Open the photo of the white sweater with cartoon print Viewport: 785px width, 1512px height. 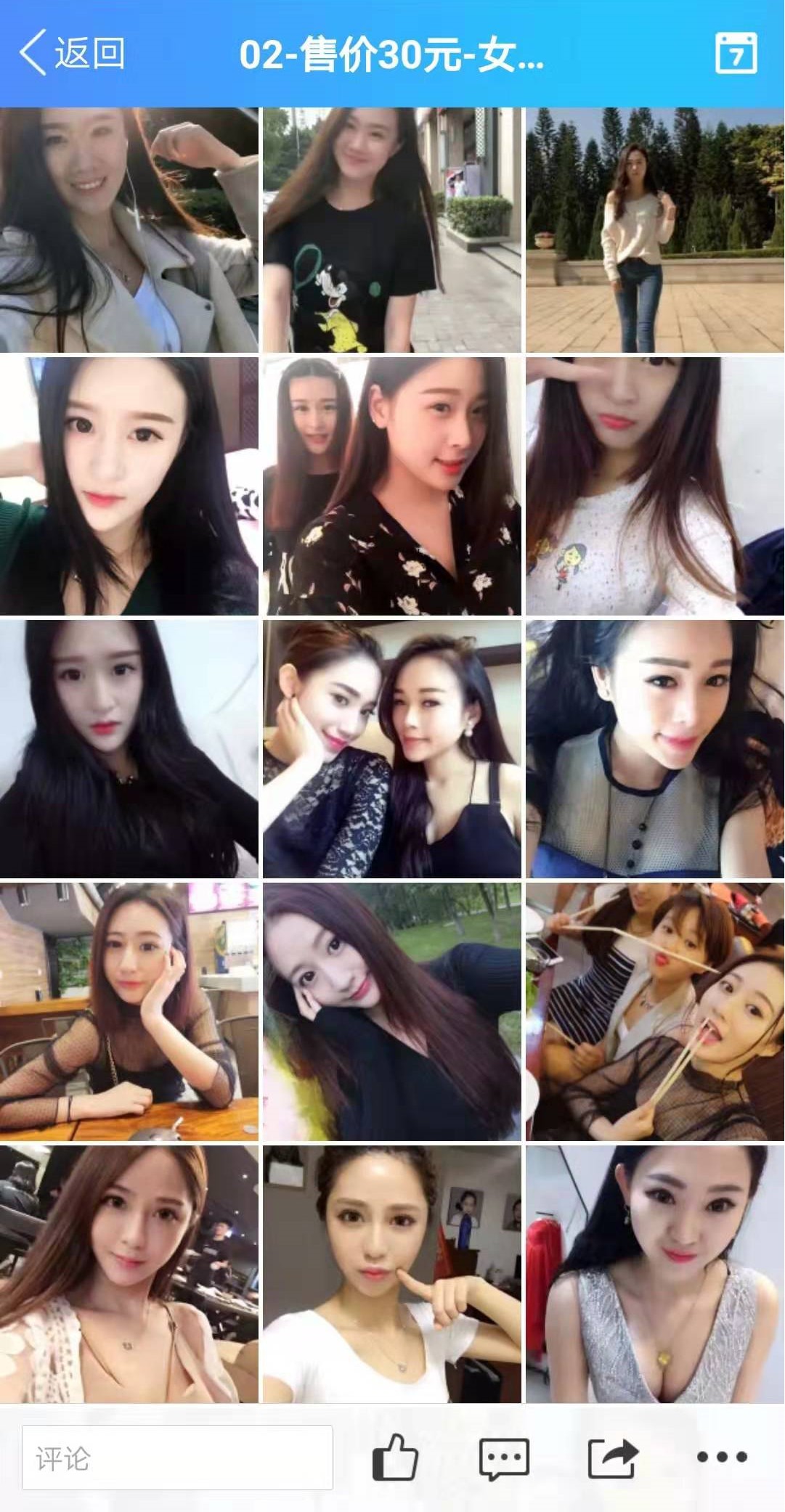pyautogui.click(x=655, y=486)
